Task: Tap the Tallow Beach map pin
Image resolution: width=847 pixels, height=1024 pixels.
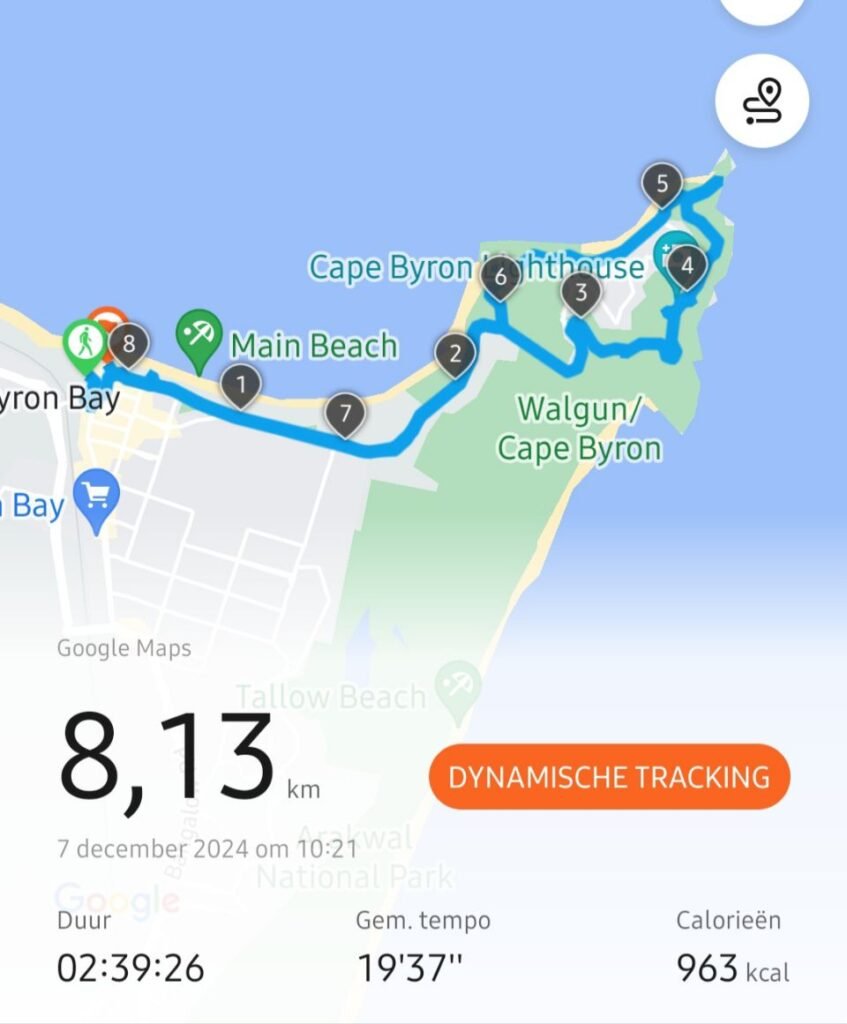Action: point(461,684)
